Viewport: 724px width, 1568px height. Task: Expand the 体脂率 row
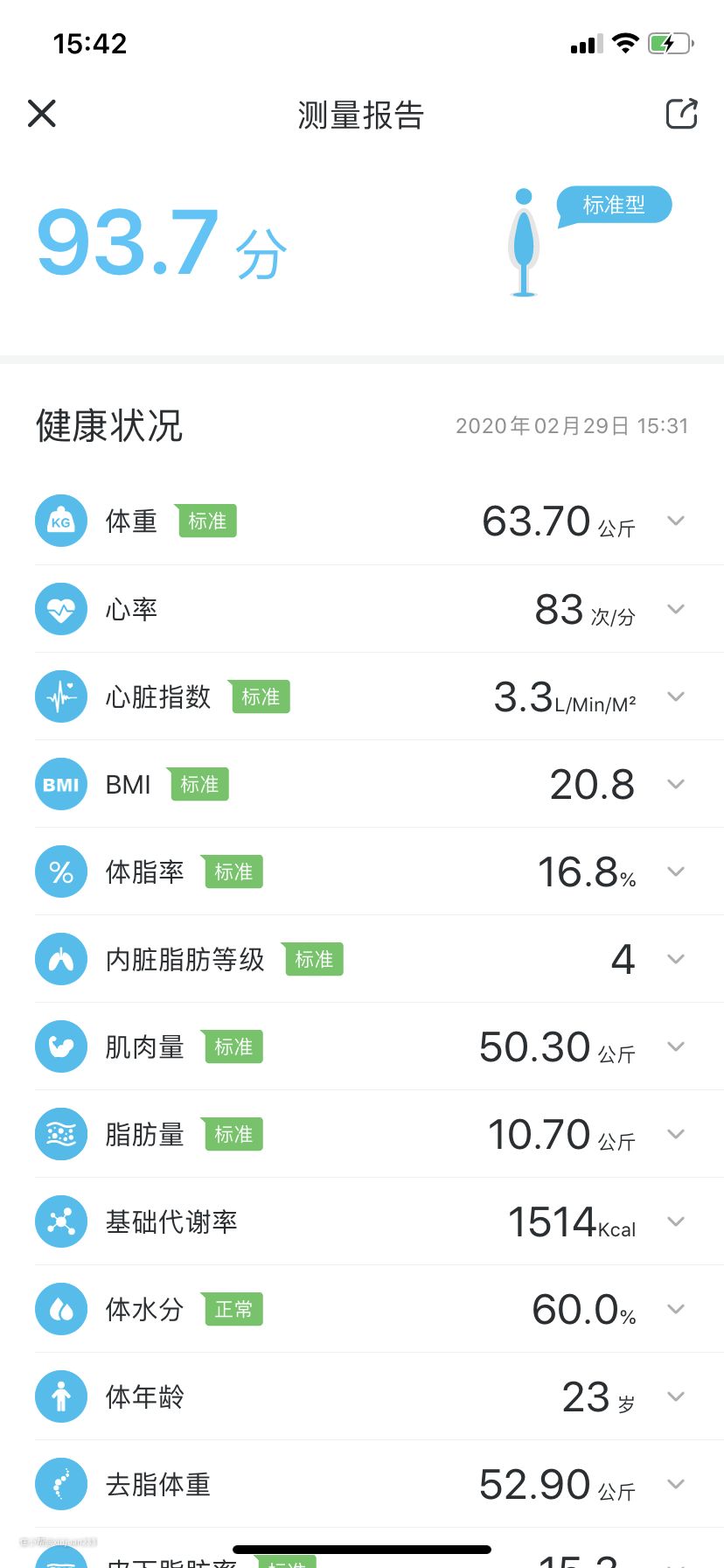tap(675, 871)
